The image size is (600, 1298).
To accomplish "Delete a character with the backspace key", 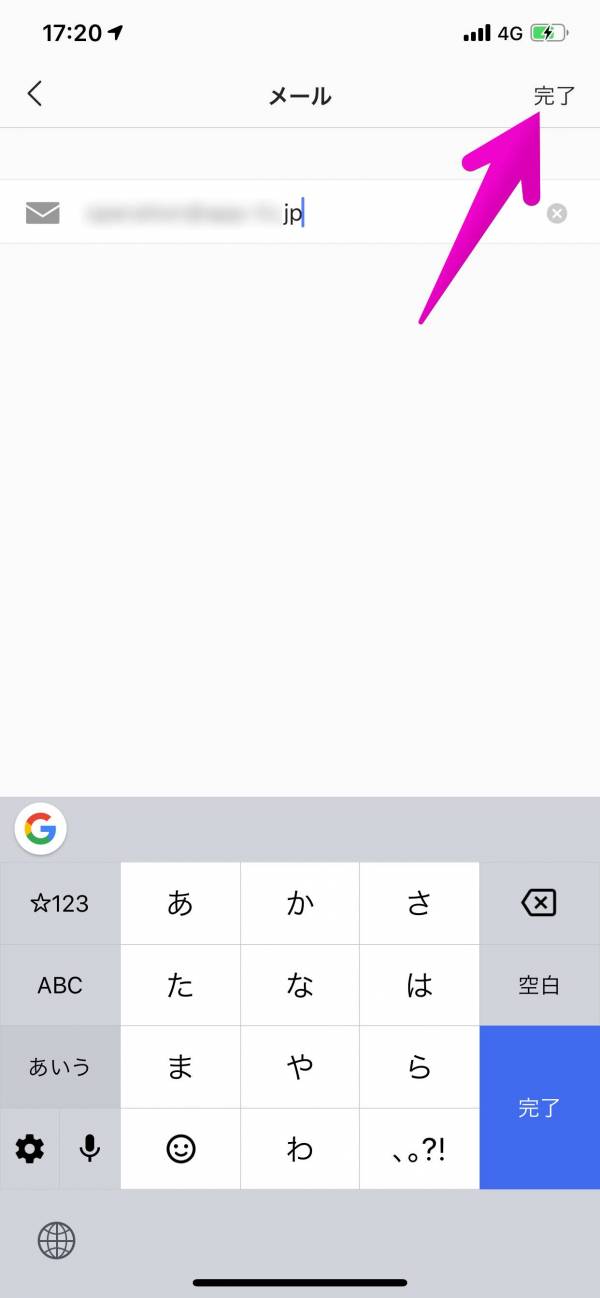I will click(x=539, y=904).
